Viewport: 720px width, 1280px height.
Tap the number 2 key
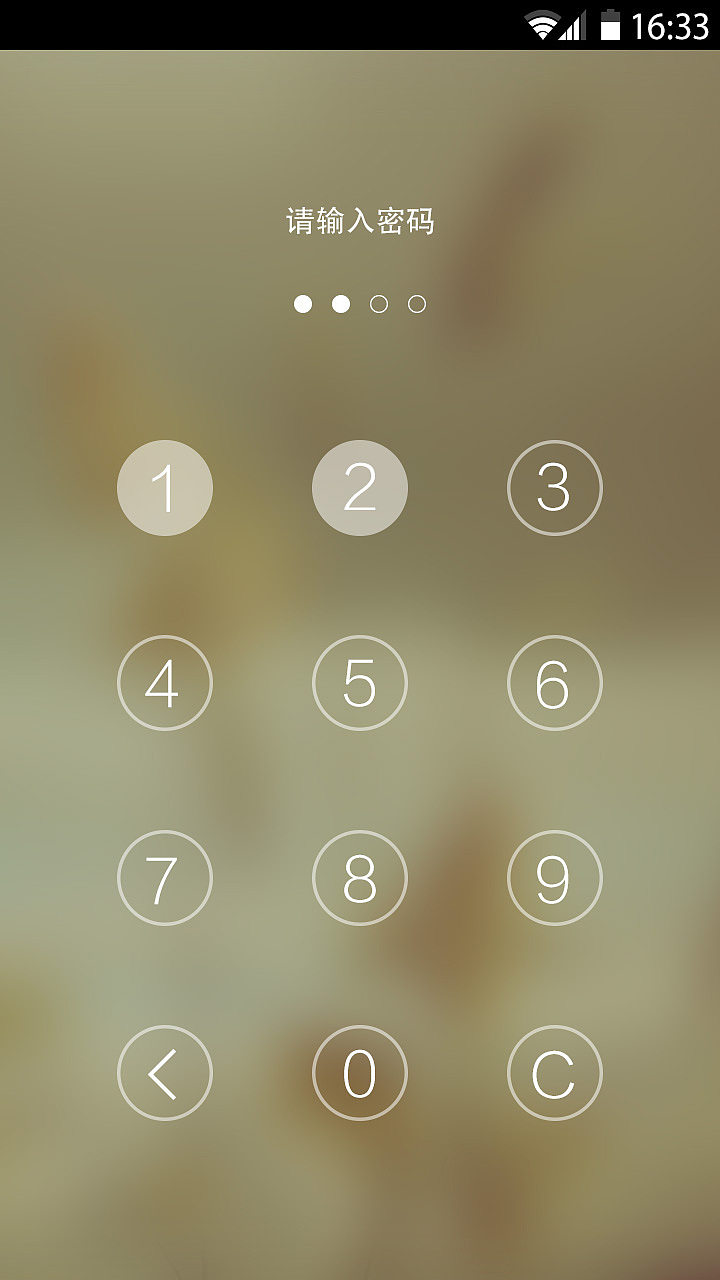360,488
